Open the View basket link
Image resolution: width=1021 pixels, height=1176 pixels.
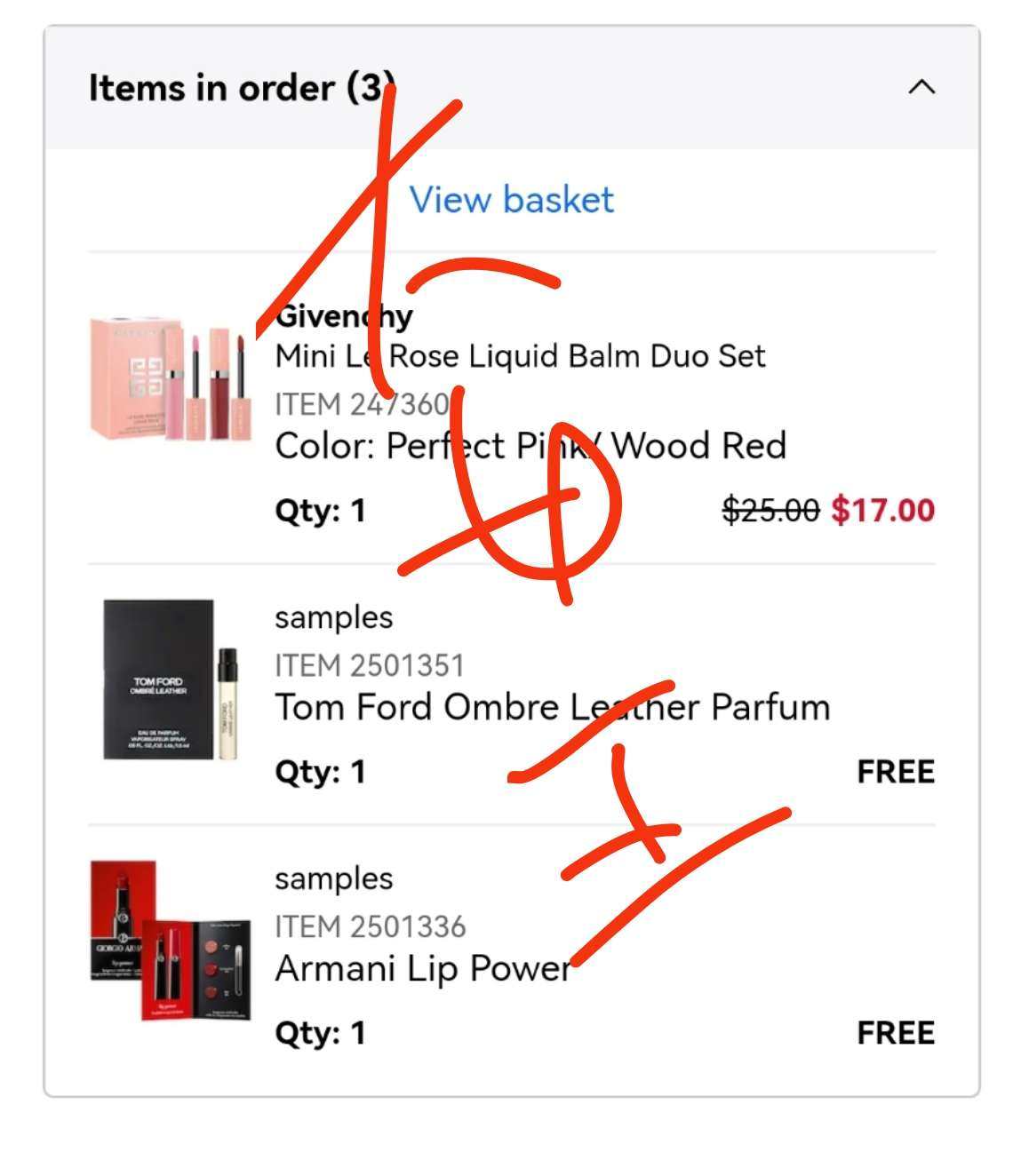(x=511, y=200)
